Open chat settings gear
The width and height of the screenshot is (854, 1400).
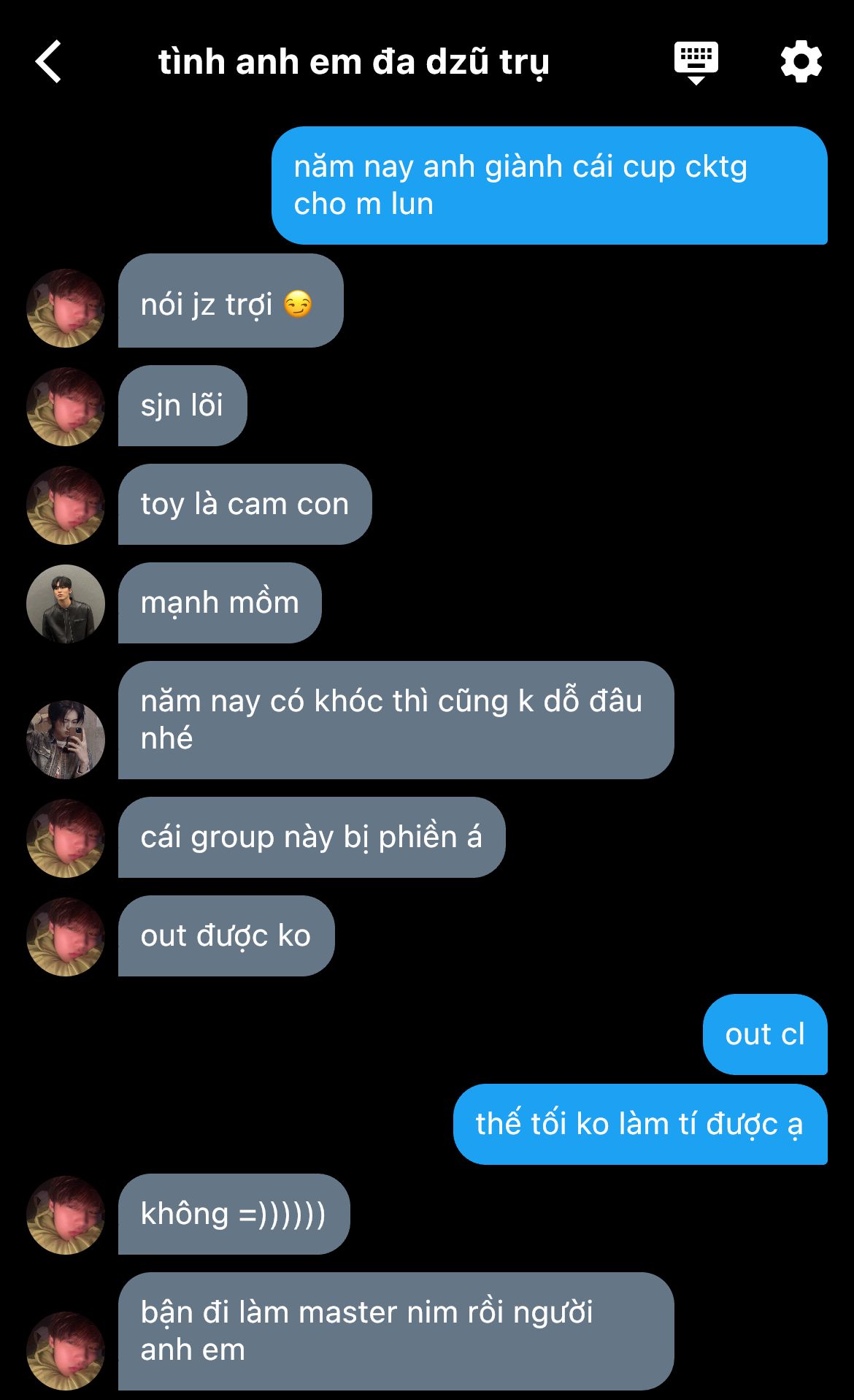click(x=801, y=62)
